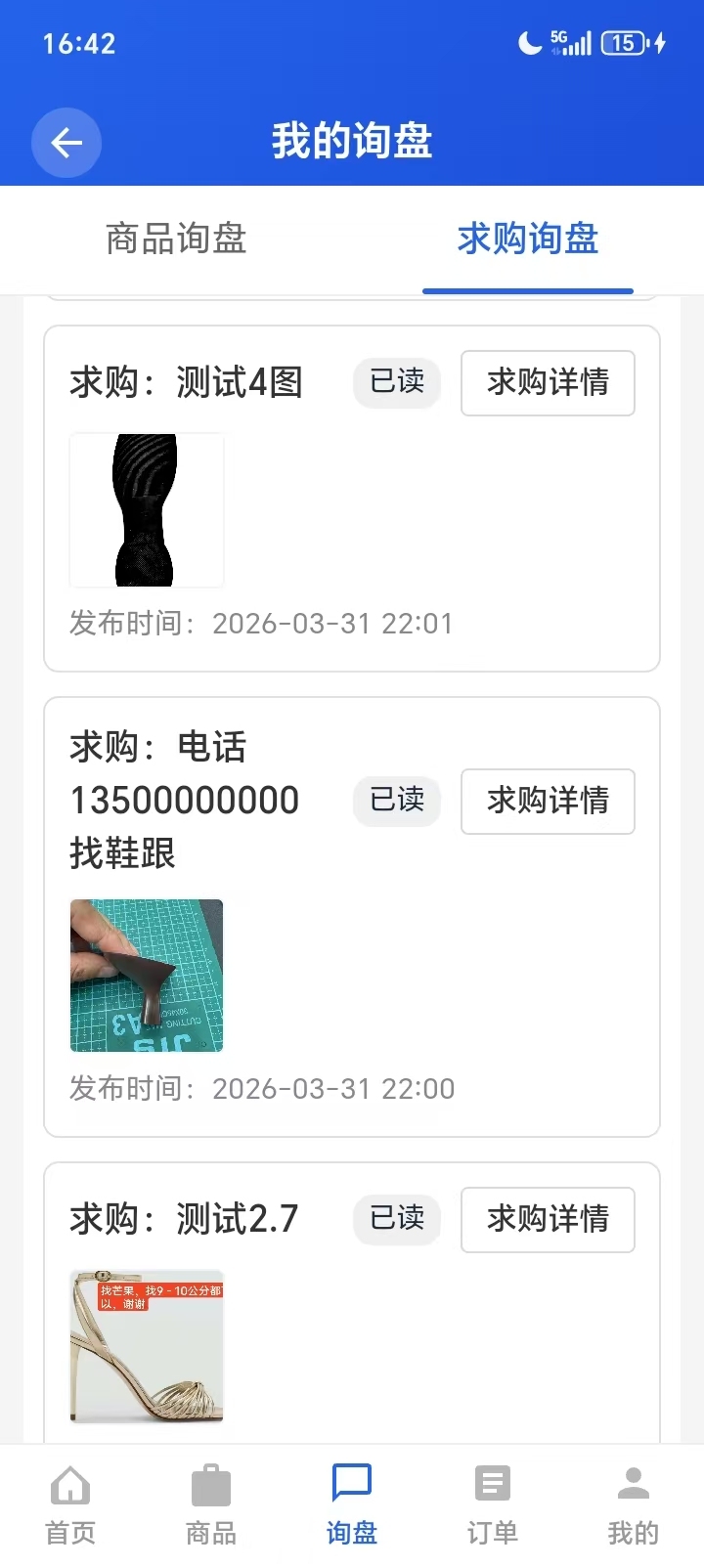The image size is (704, 1568).
Task: Select the 求购询盘 tab
Action: point(528,240)
